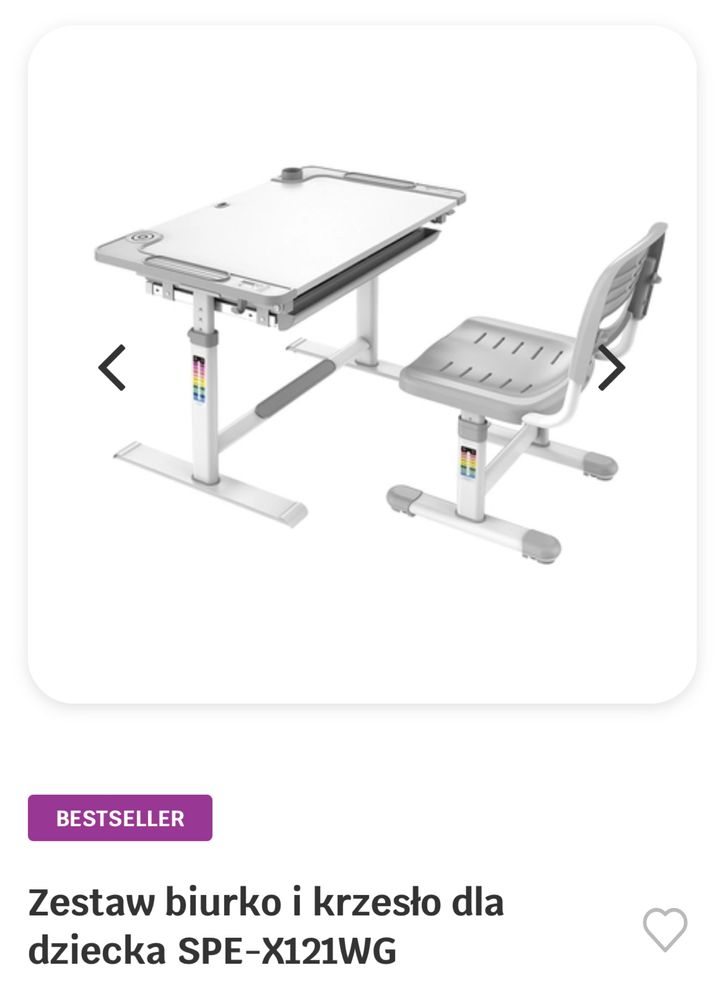Add SPE-X121WG set to favorites
The height and width of the screenshot is (999, 725).
click(x=665, y=930)
